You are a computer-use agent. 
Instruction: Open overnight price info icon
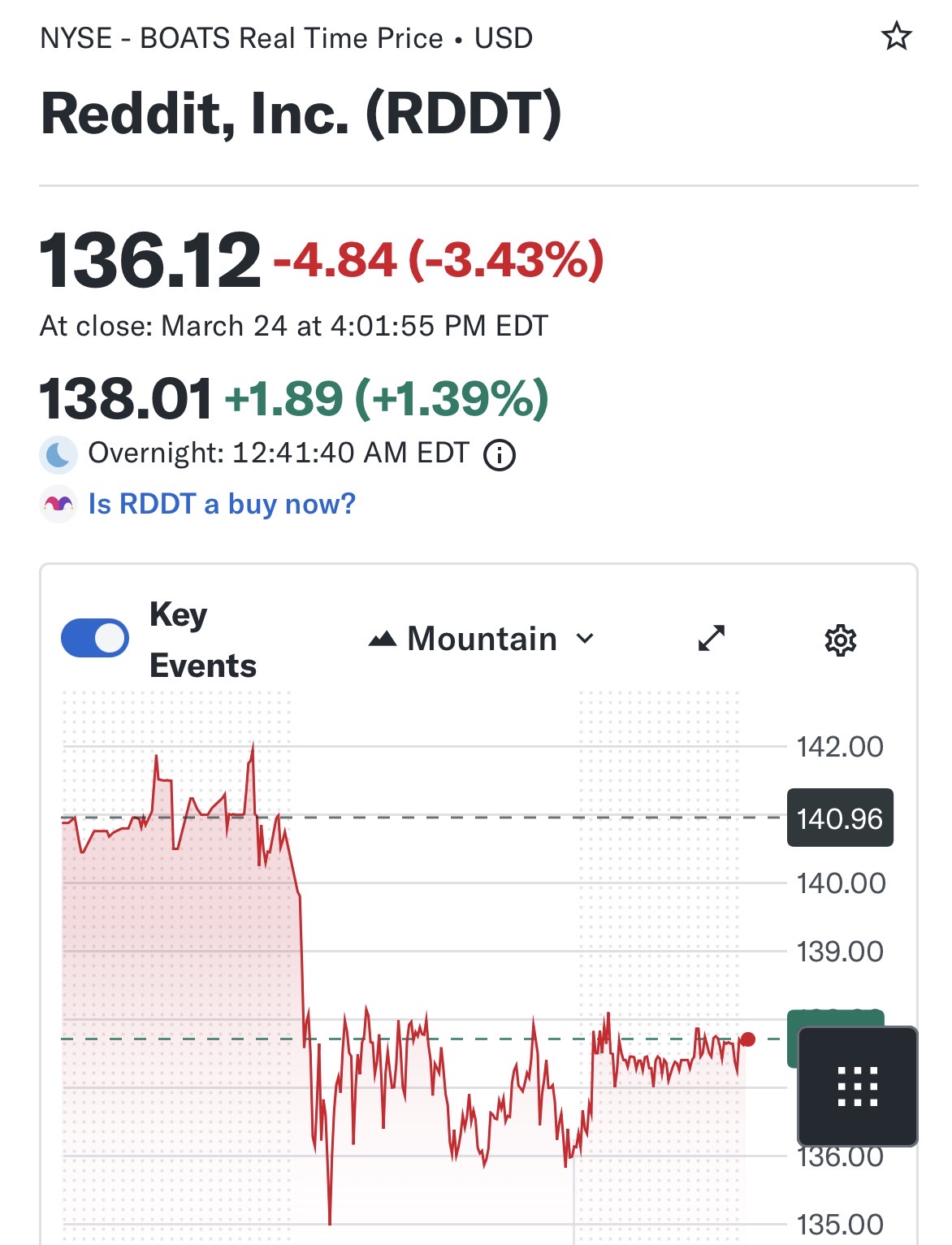pyautogui.click(x=500, y=455)
